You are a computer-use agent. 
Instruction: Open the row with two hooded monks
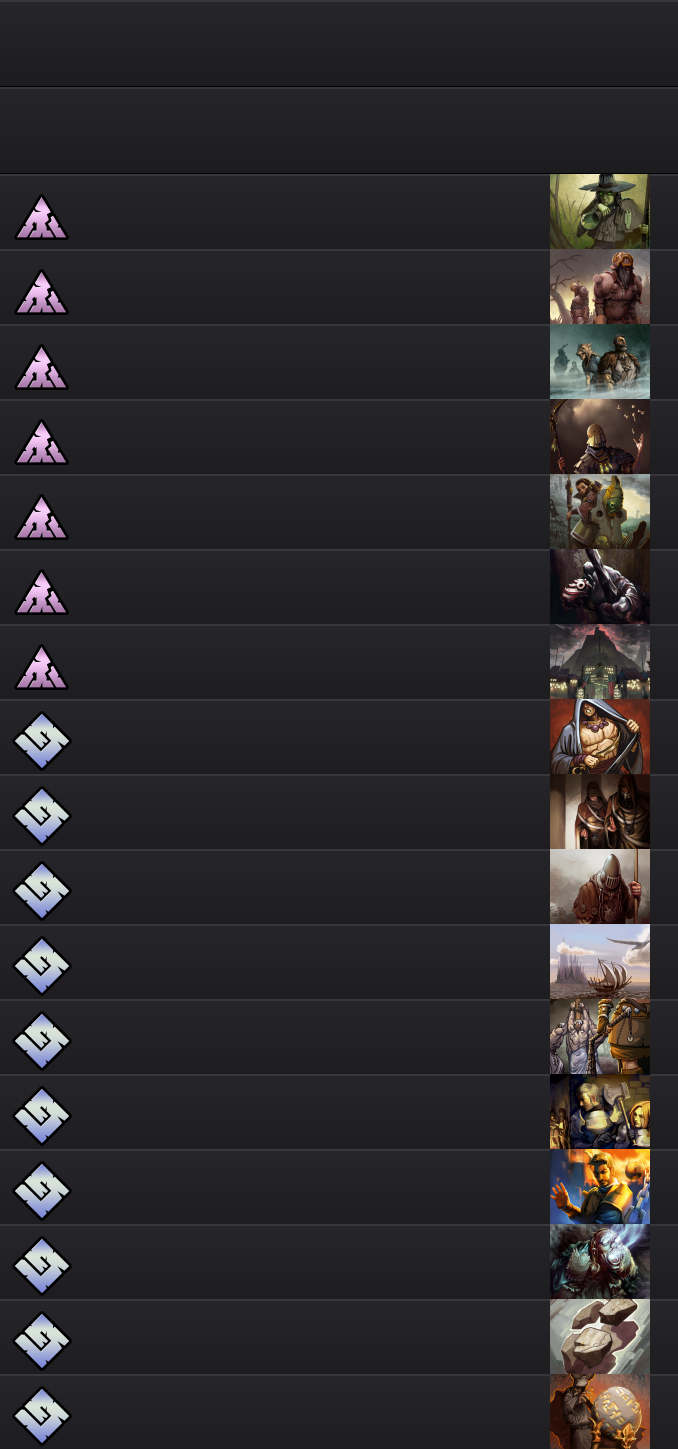pos(339,812)
